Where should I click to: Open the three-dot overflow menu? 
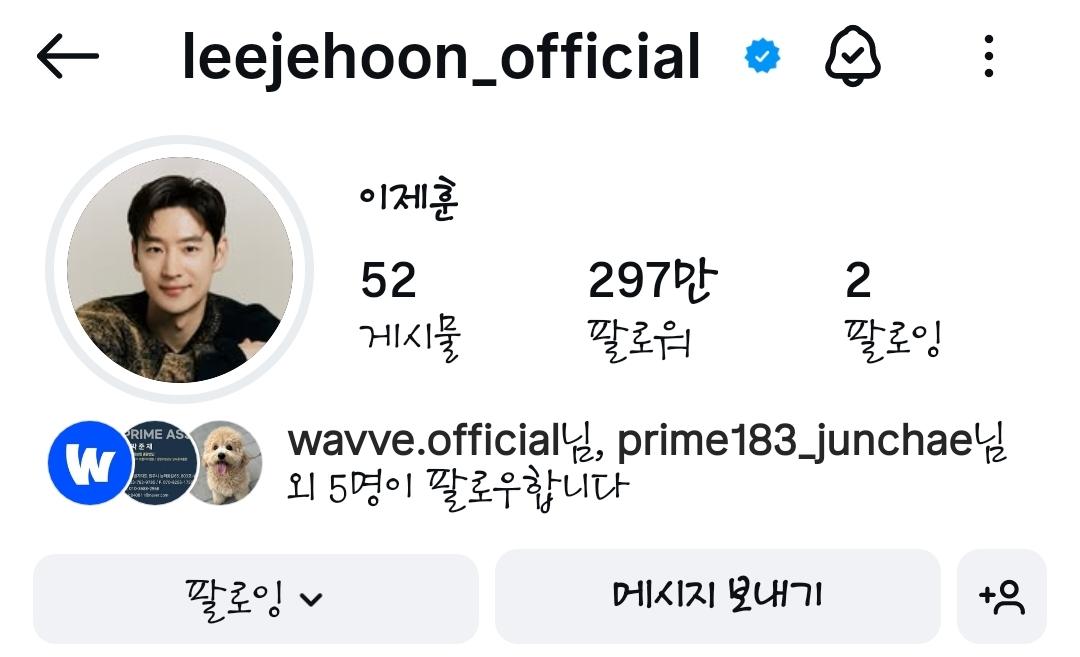[x=988, y=57]
